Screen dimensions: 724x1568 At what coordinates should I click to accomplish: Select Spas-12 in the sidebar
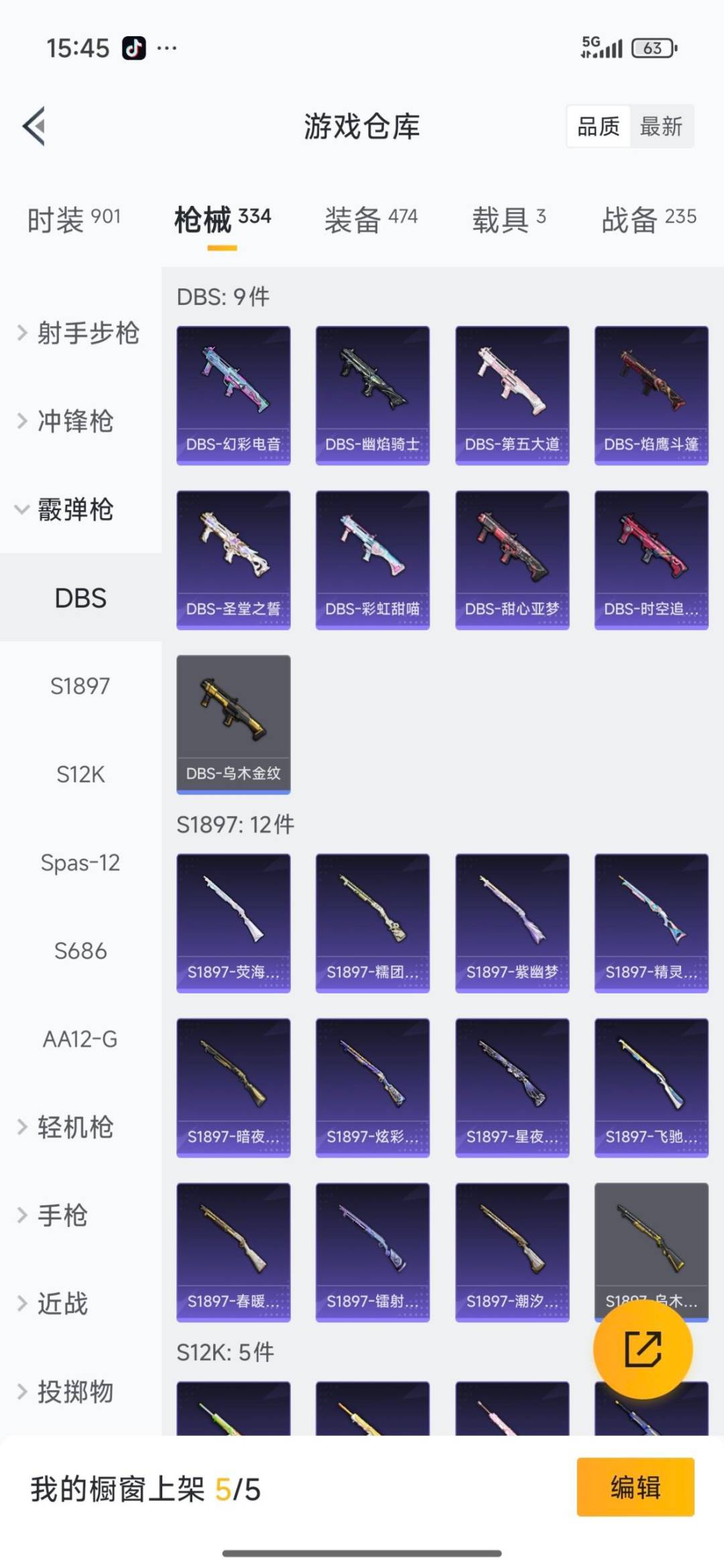80,862
